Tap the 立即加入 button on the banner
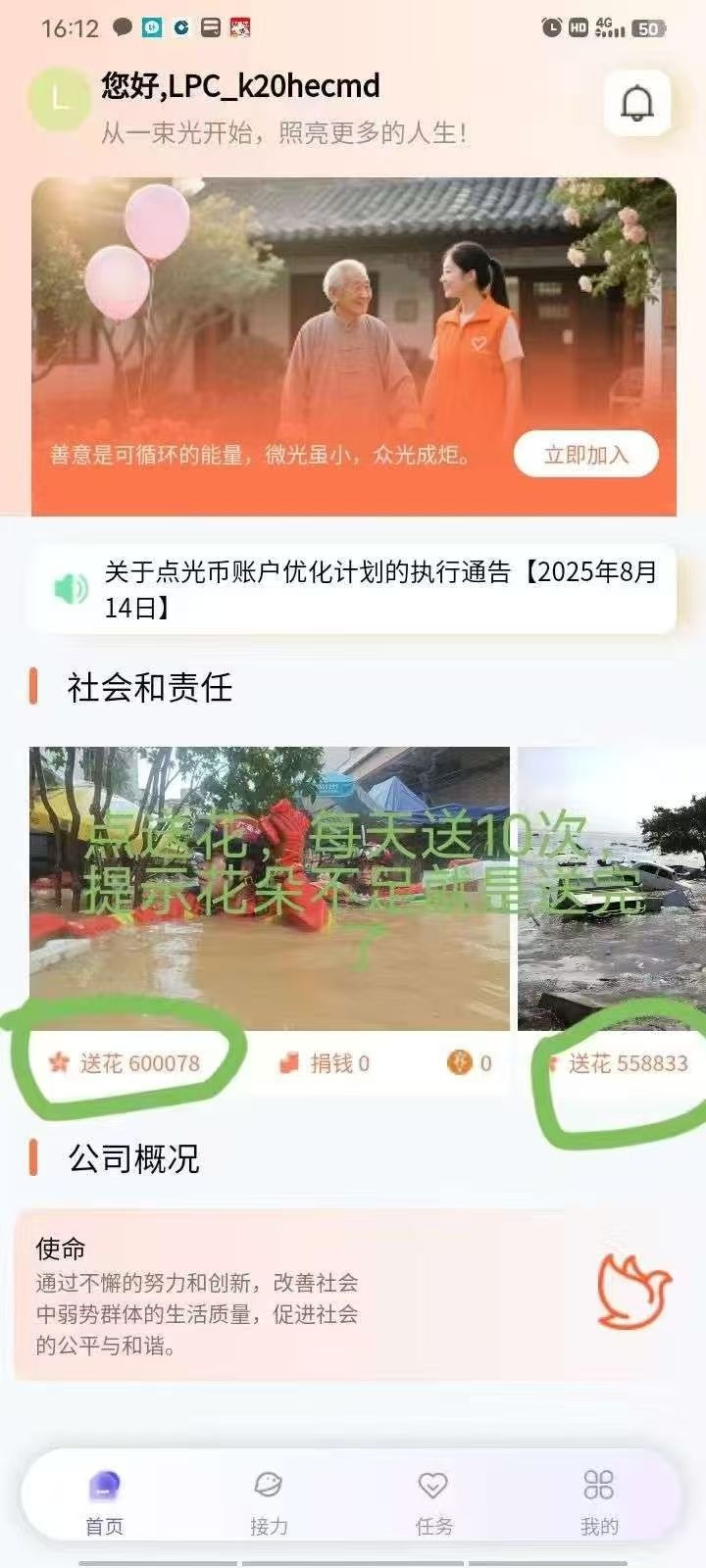This screenshot has height=1568, width=706. point(585,455)
